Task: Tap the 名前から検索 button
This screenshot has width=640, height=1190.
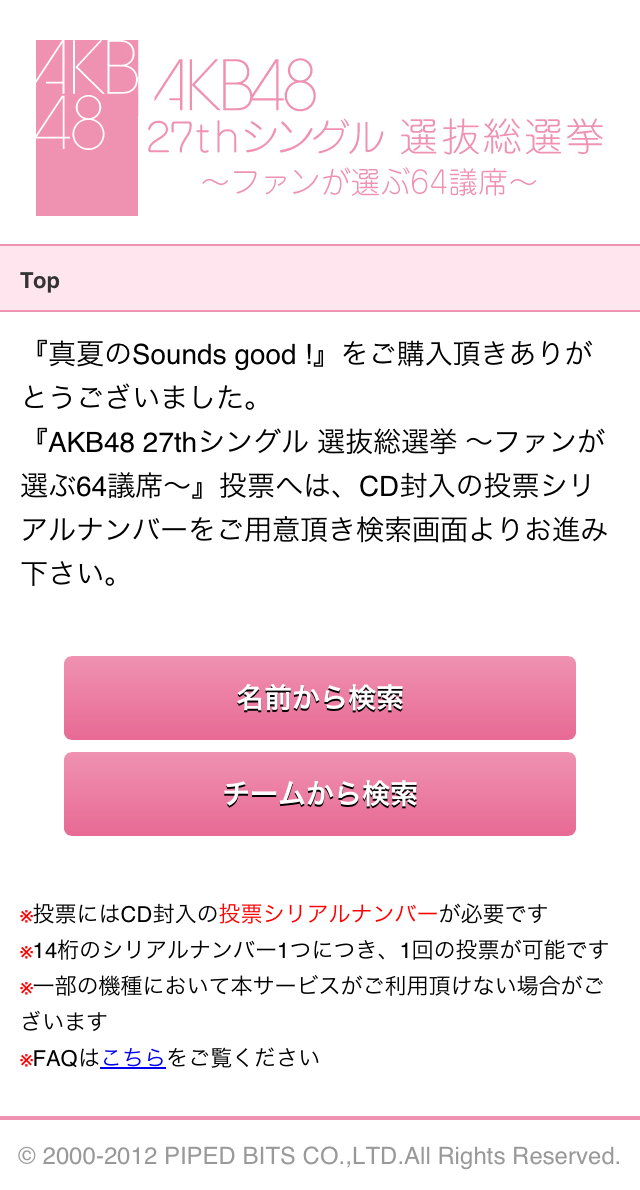Action: coord(320,697)
